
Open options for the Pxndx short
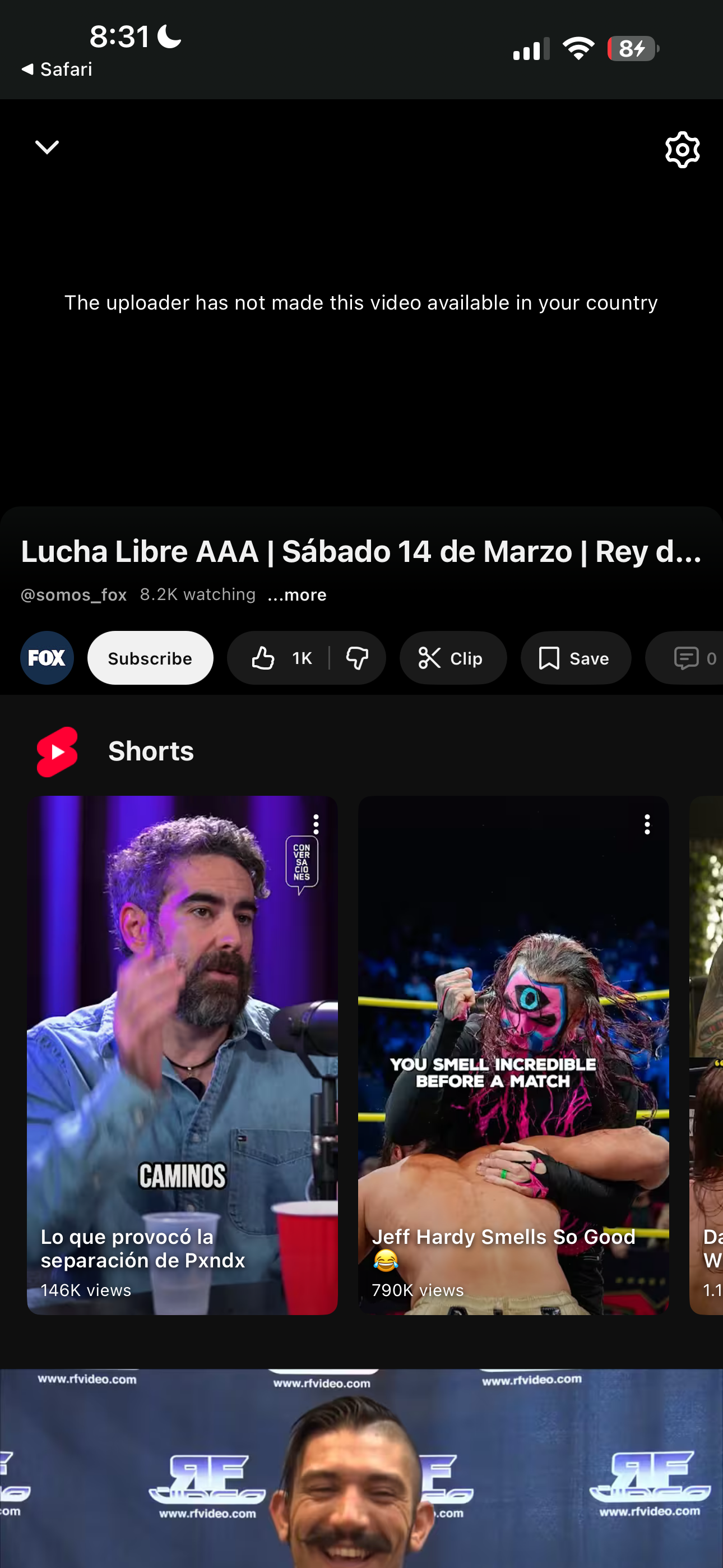316,824
